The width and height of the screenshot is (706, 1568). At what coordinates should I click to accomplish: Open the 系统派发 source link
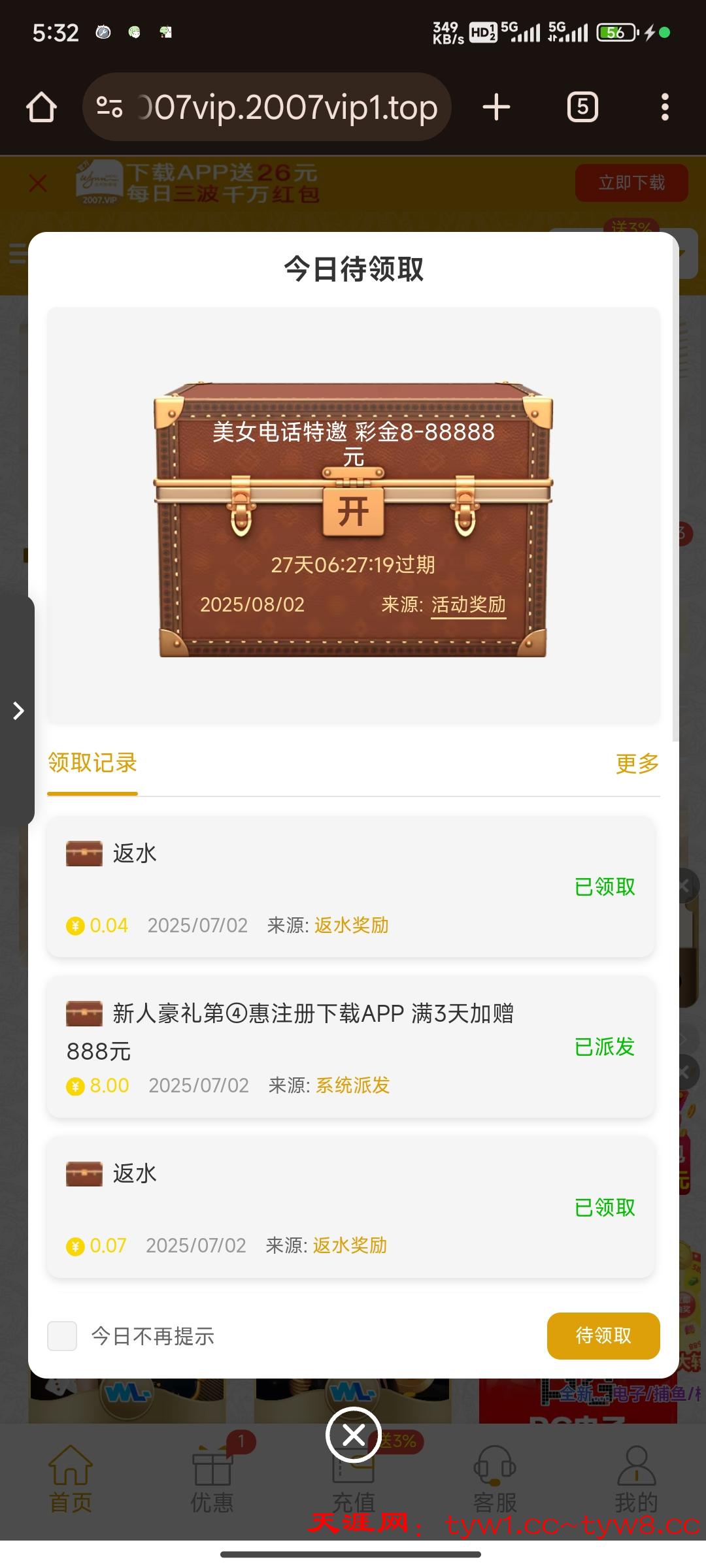coord(352,1085)
